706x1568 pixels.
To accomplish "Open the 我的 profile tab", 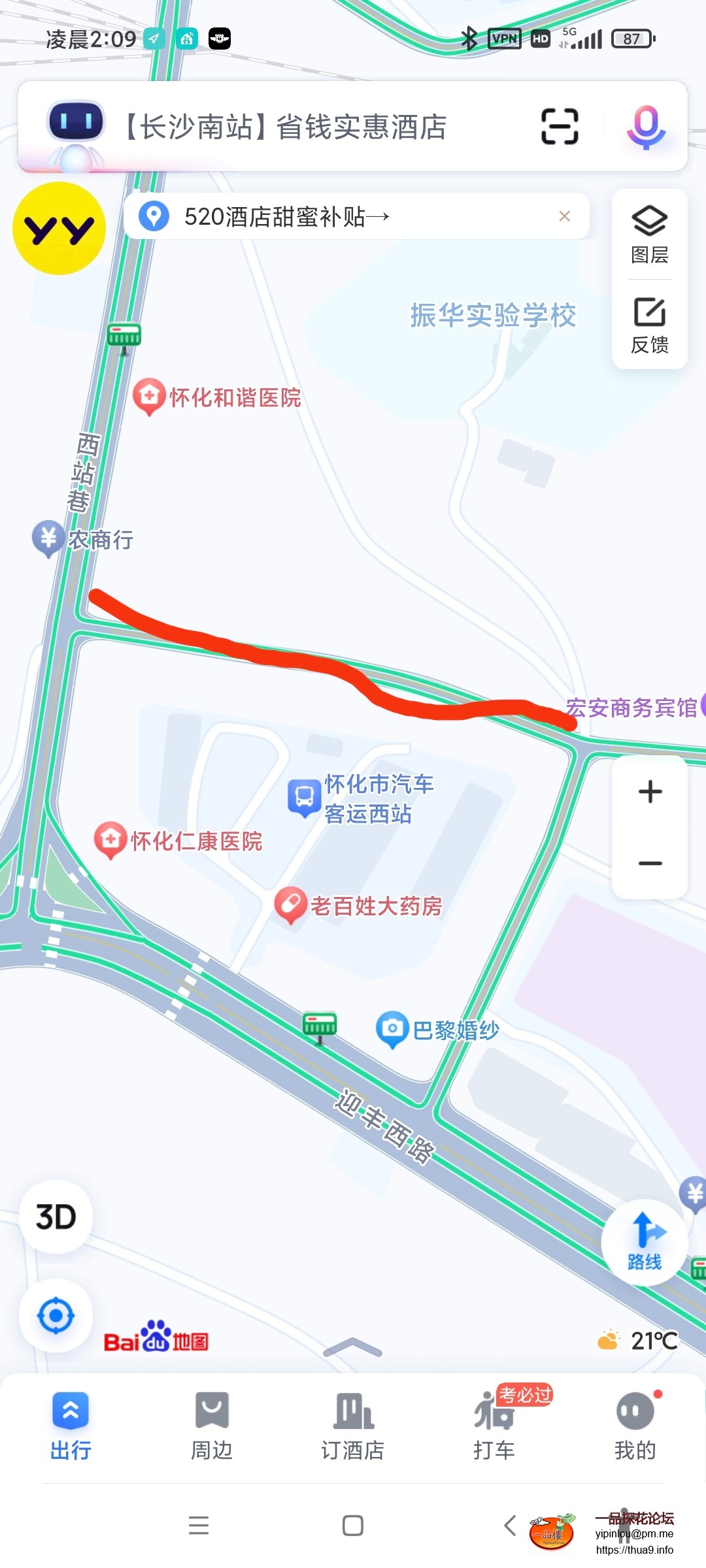I will click(635, 1427).
